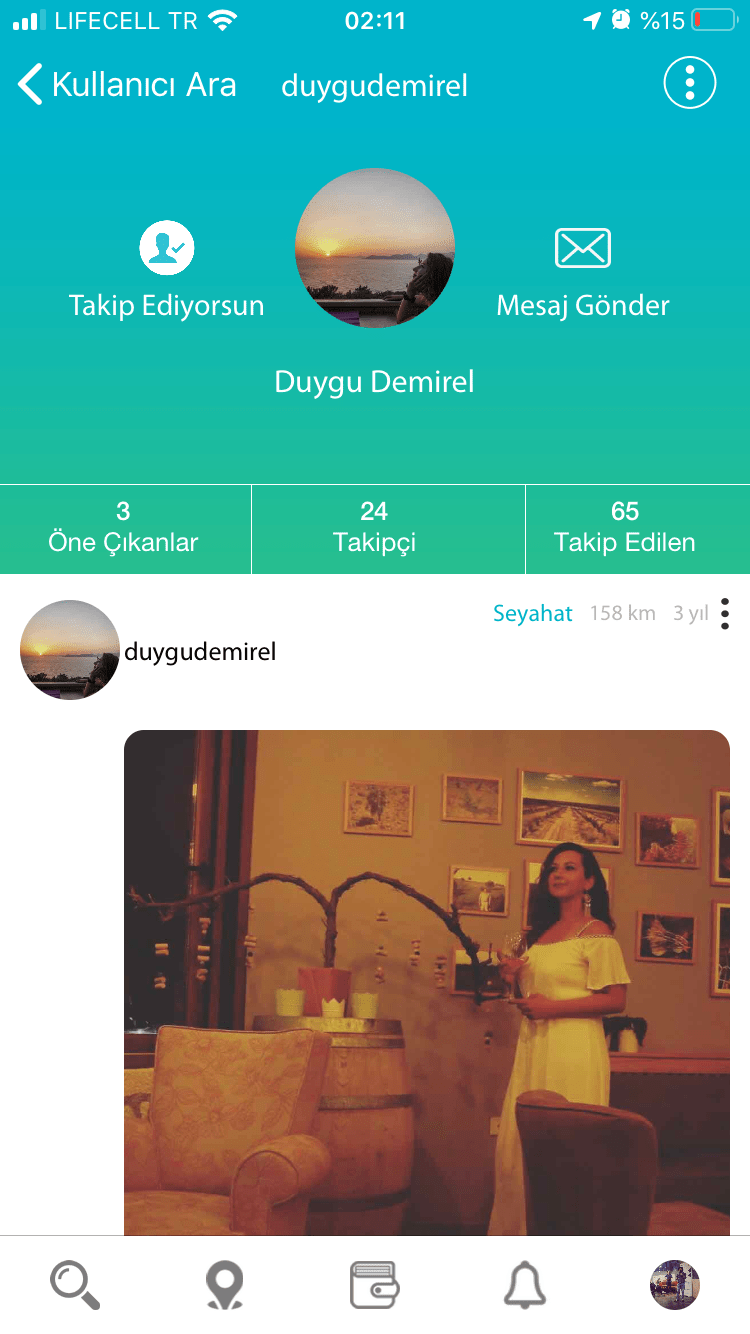The width and height of the screenshot is (750, 1334).
Task: Open the post options three-dot menu
Action: coord(725,613)
